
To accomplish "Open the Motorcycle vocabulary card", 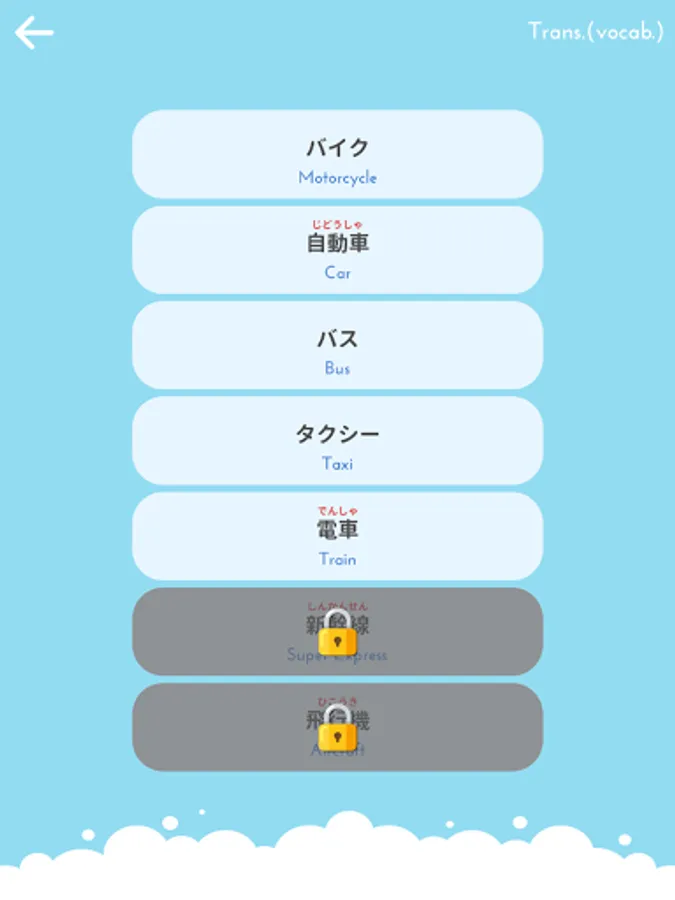I will pyautogui.click(x=338, y=154).
